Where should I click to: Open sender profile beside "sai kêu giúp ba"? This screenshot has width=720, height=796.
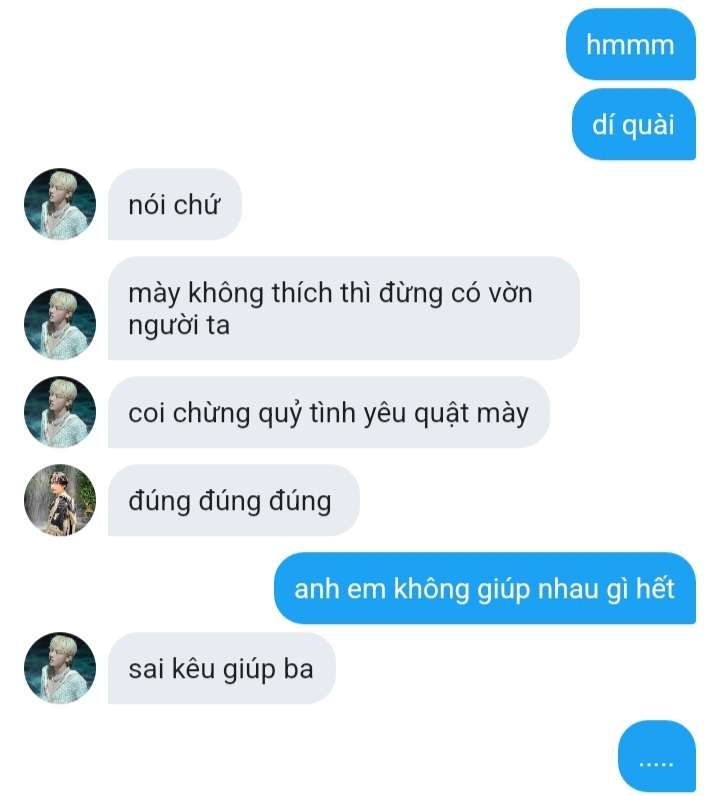pos(59,667)
